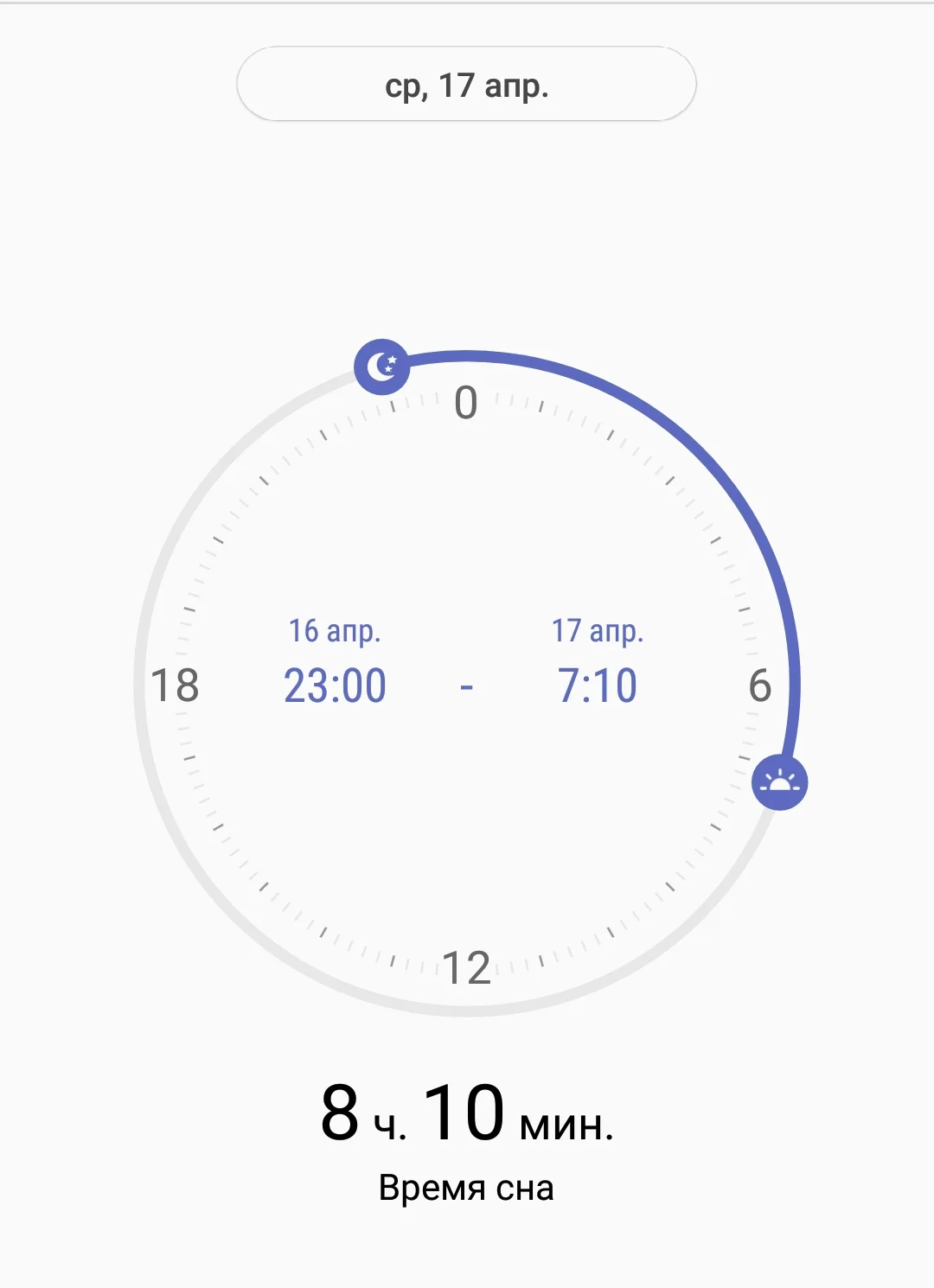This screenshot has height=1288, width=934.
Task: Tap the 8 ч. 10 мин. duration text
Action: (x=467, y=1115)
